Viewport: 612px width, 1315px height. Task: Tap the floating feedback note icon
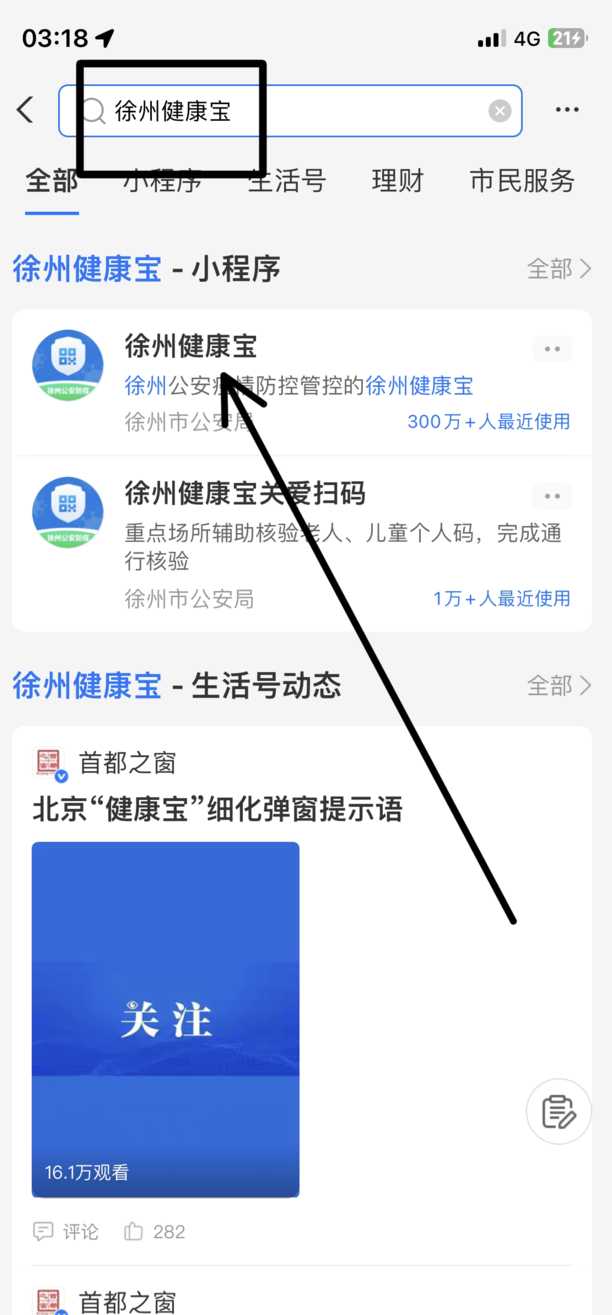(558, 1111)
